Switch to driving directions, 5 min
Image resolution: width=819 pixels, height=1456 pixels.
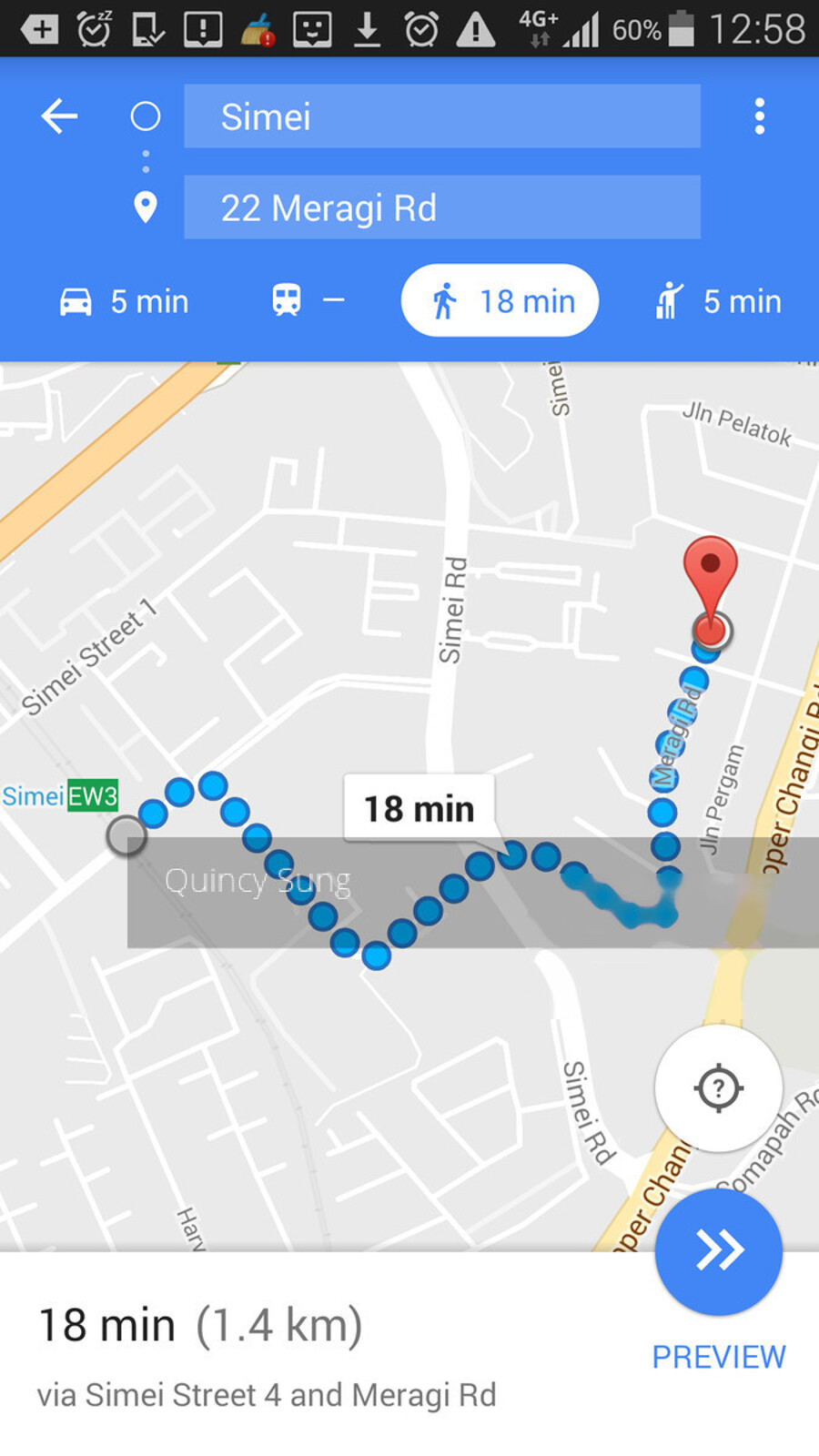click(x=125, y=301)
